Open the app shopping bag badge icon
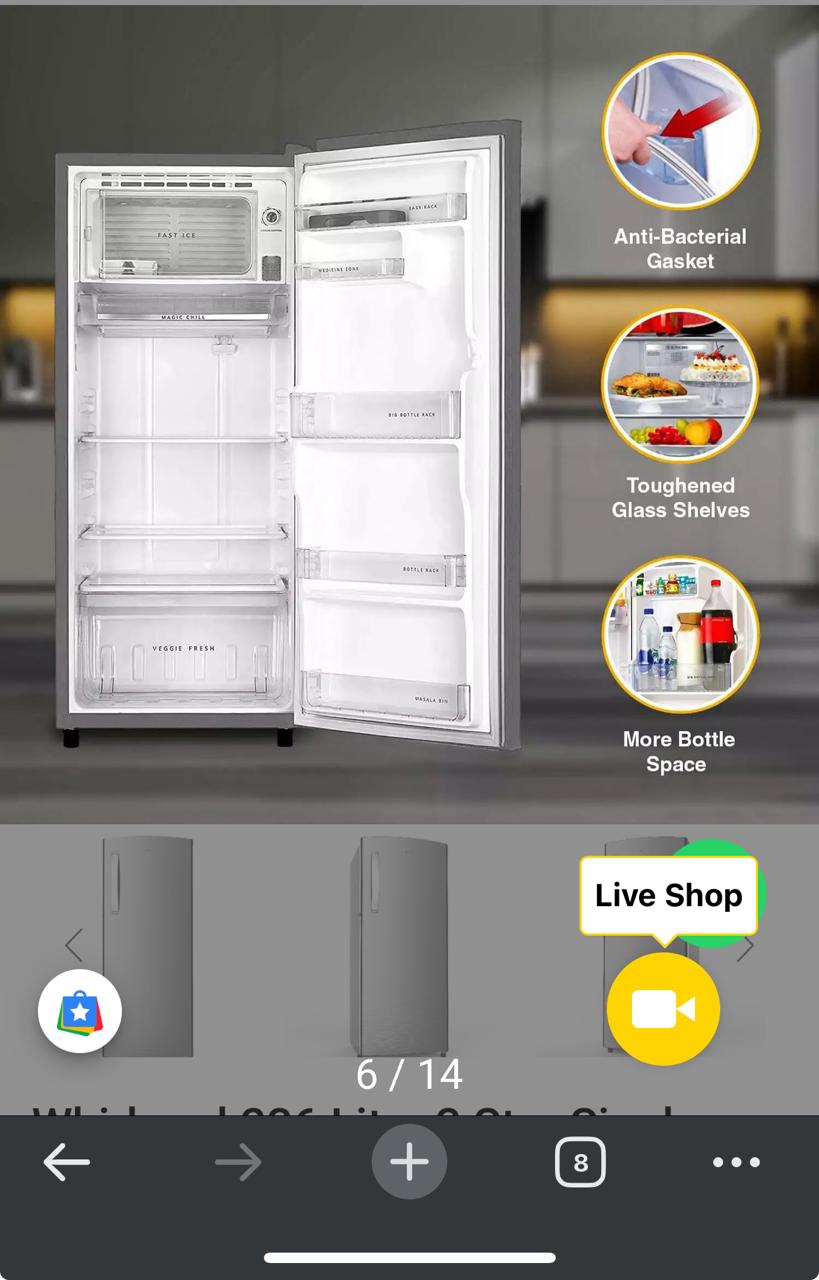Image resolution: width=819 pixels, height=1280 pixels. (80, 1011)
